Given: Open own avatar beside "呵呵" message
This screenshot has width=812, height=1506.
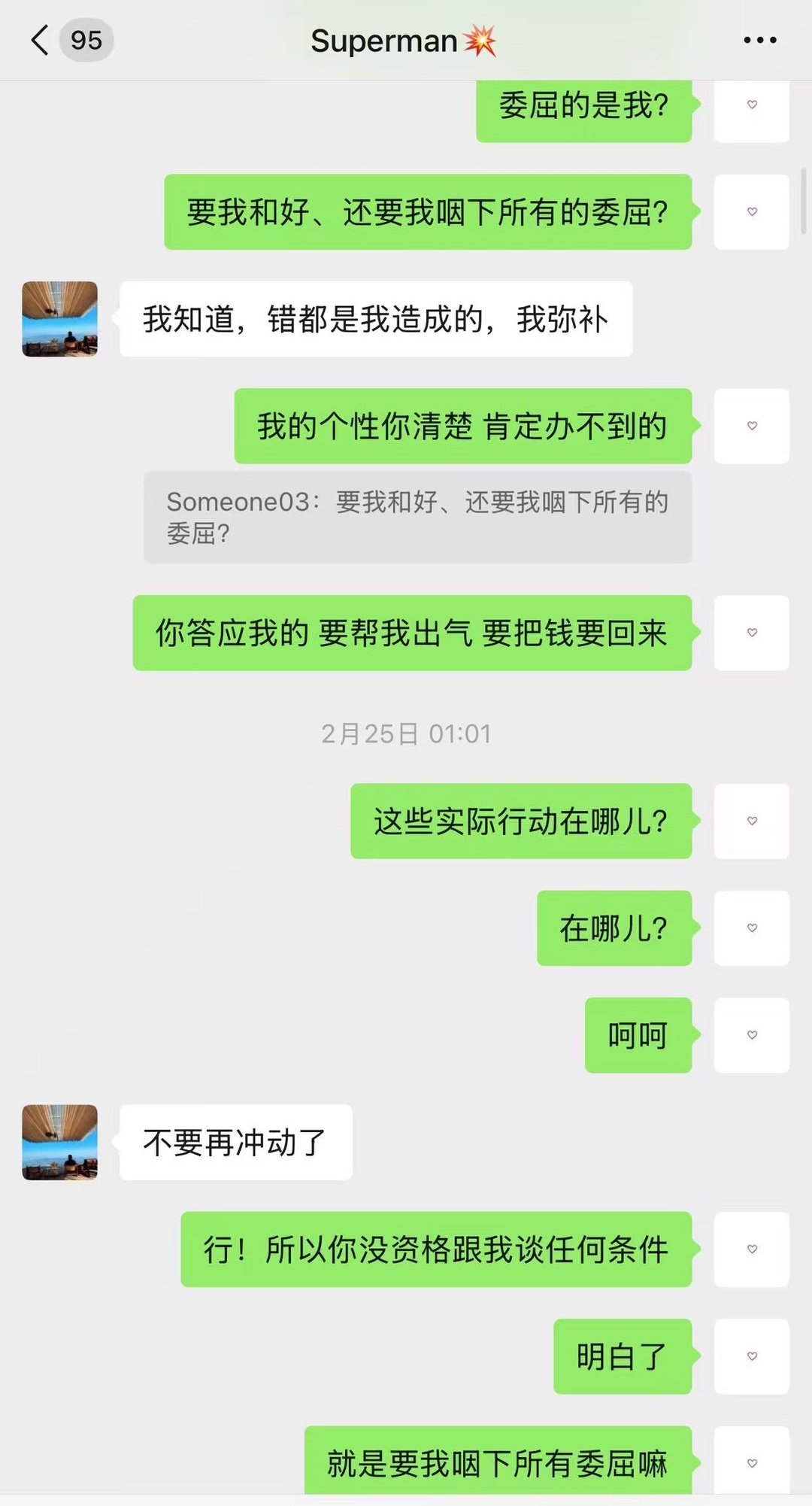Looking at the screenshot, I should click(751, 1035).
